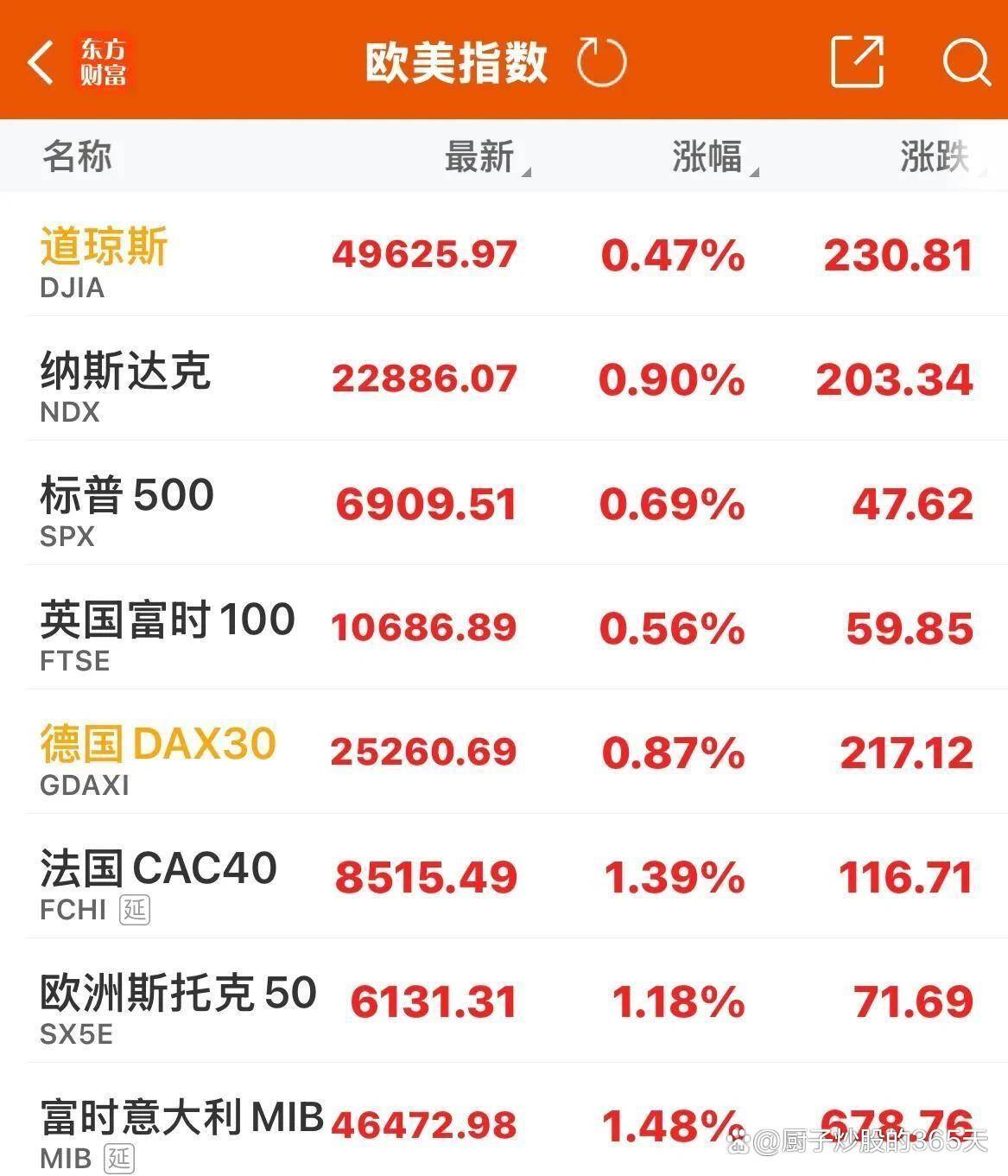Open the search magnifier
Viewport: 1008px width, 1176px height.
965,62
